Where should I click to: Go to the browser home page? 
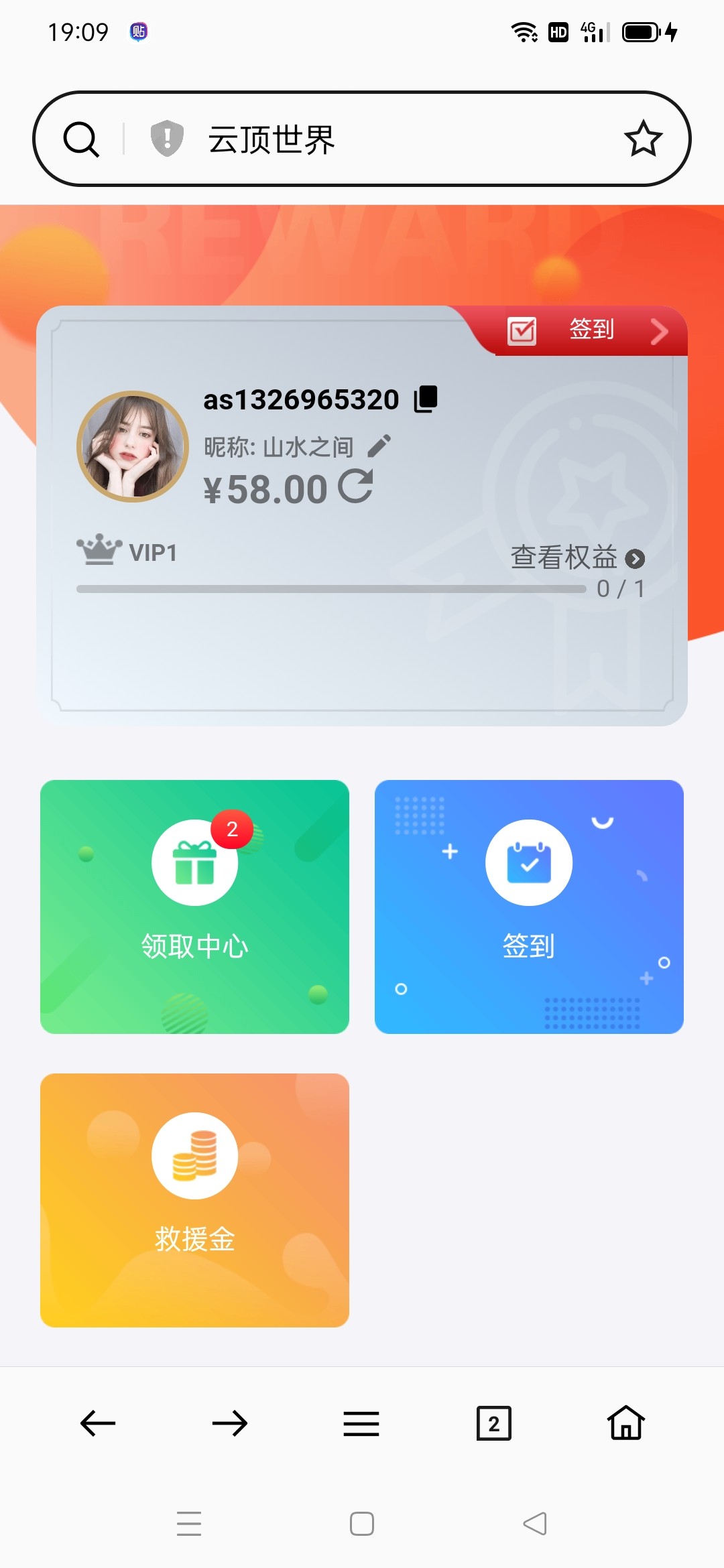[625, 1423]
